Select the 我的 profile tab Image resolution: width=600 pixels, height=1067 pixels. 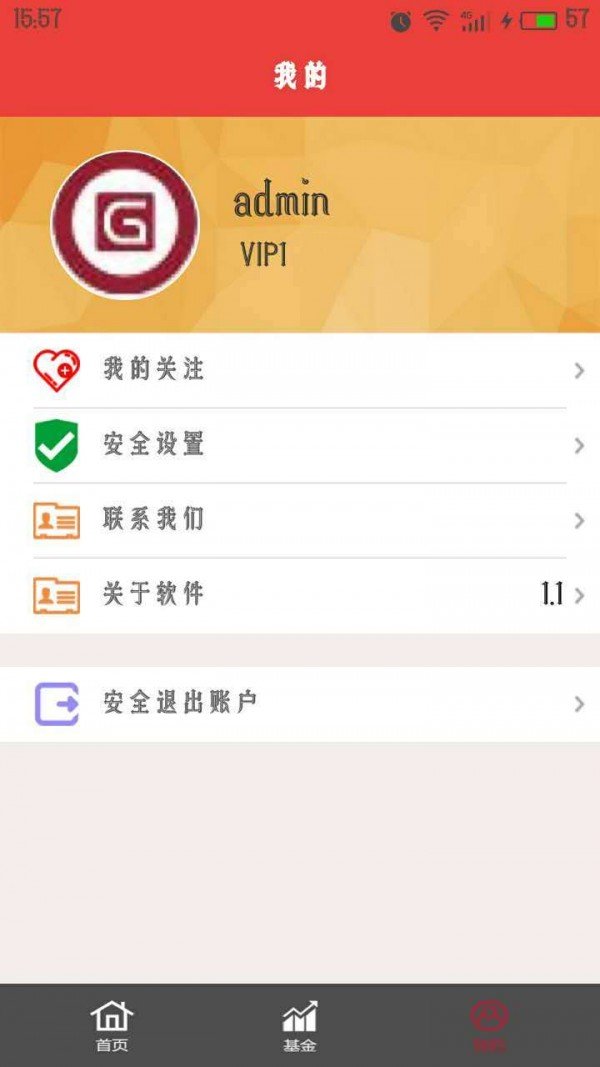[489, 1026]
